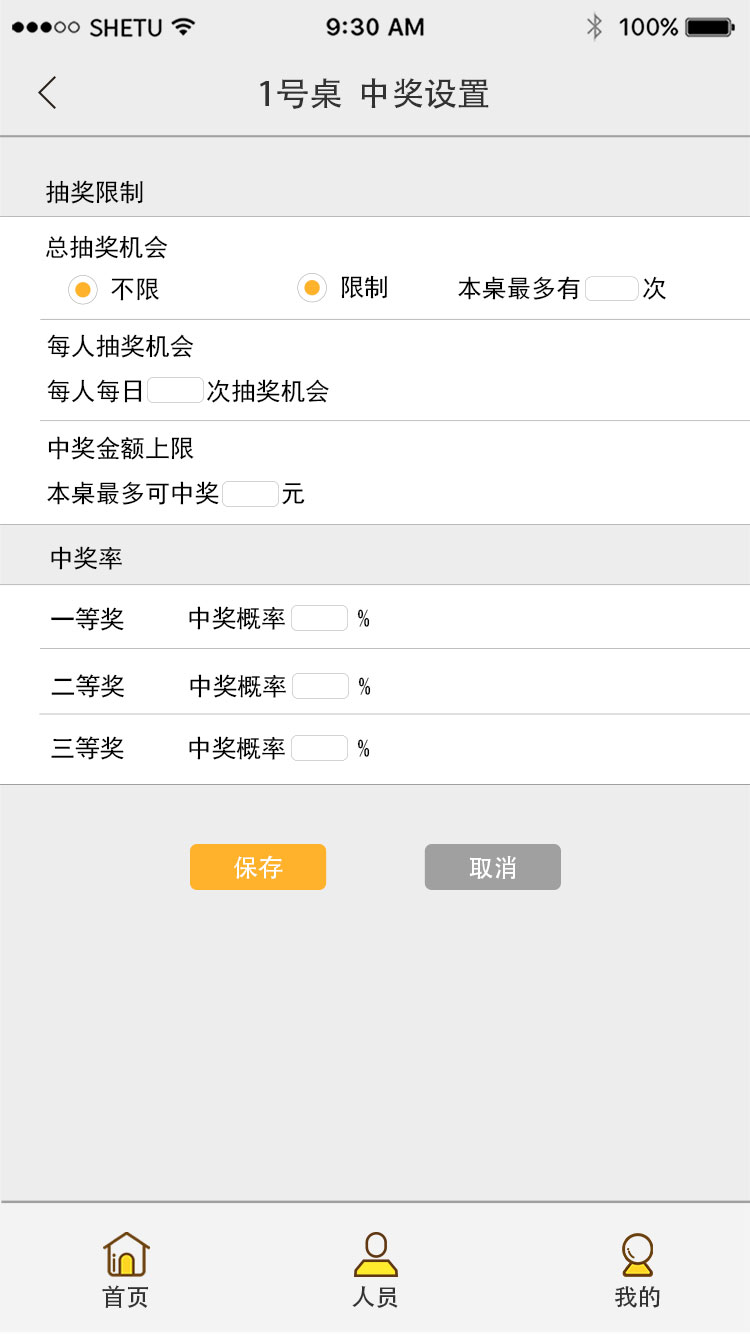Go to the 我的 tab

(637, 1270)
